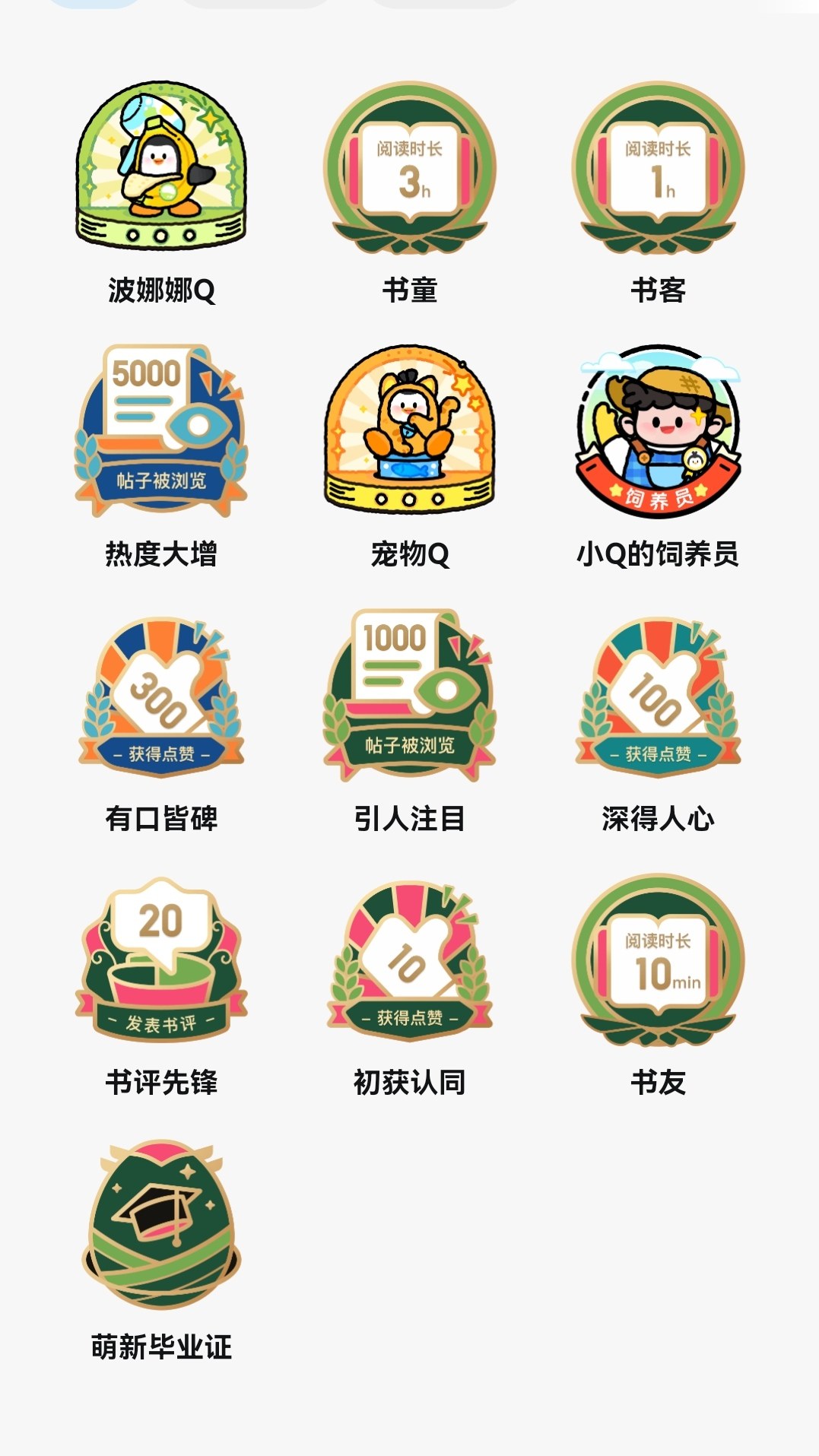View the 小Q的饲养员 badge

click(x=658, y=430)
